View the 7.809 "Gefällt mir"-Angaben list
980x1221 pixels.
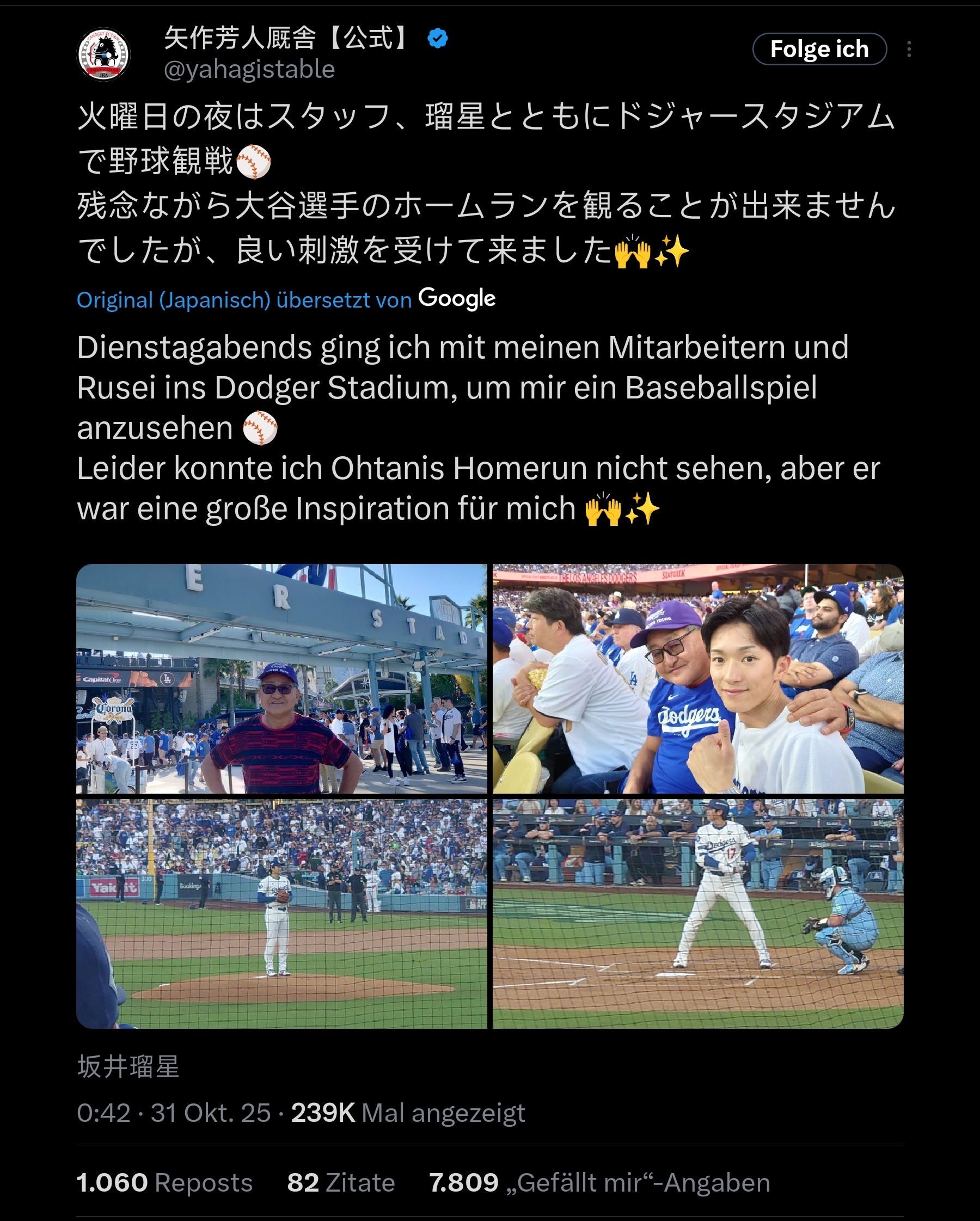pos(599,1182)
